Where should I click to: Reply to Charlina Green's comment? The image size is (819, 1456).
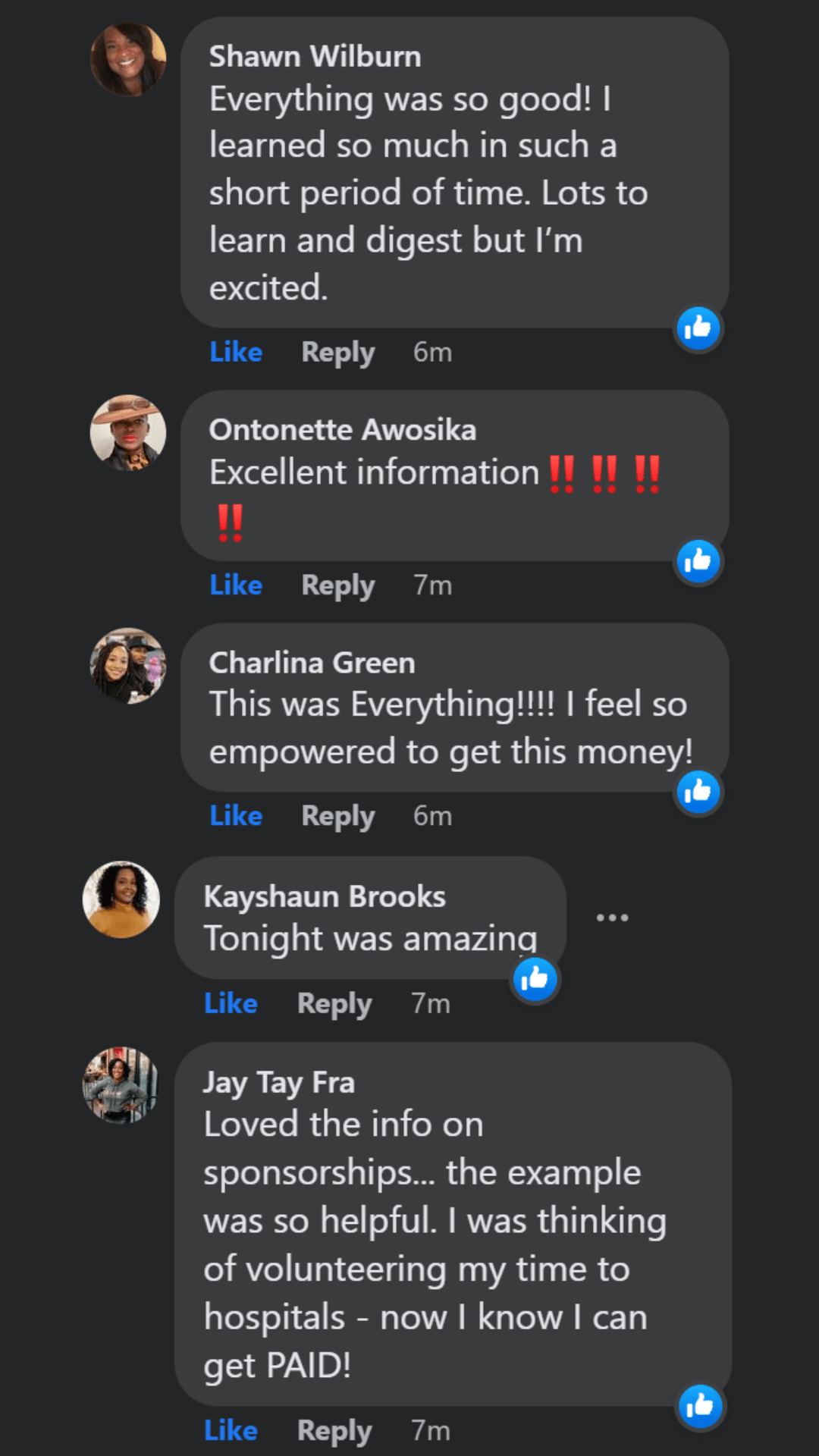(338, 816)
